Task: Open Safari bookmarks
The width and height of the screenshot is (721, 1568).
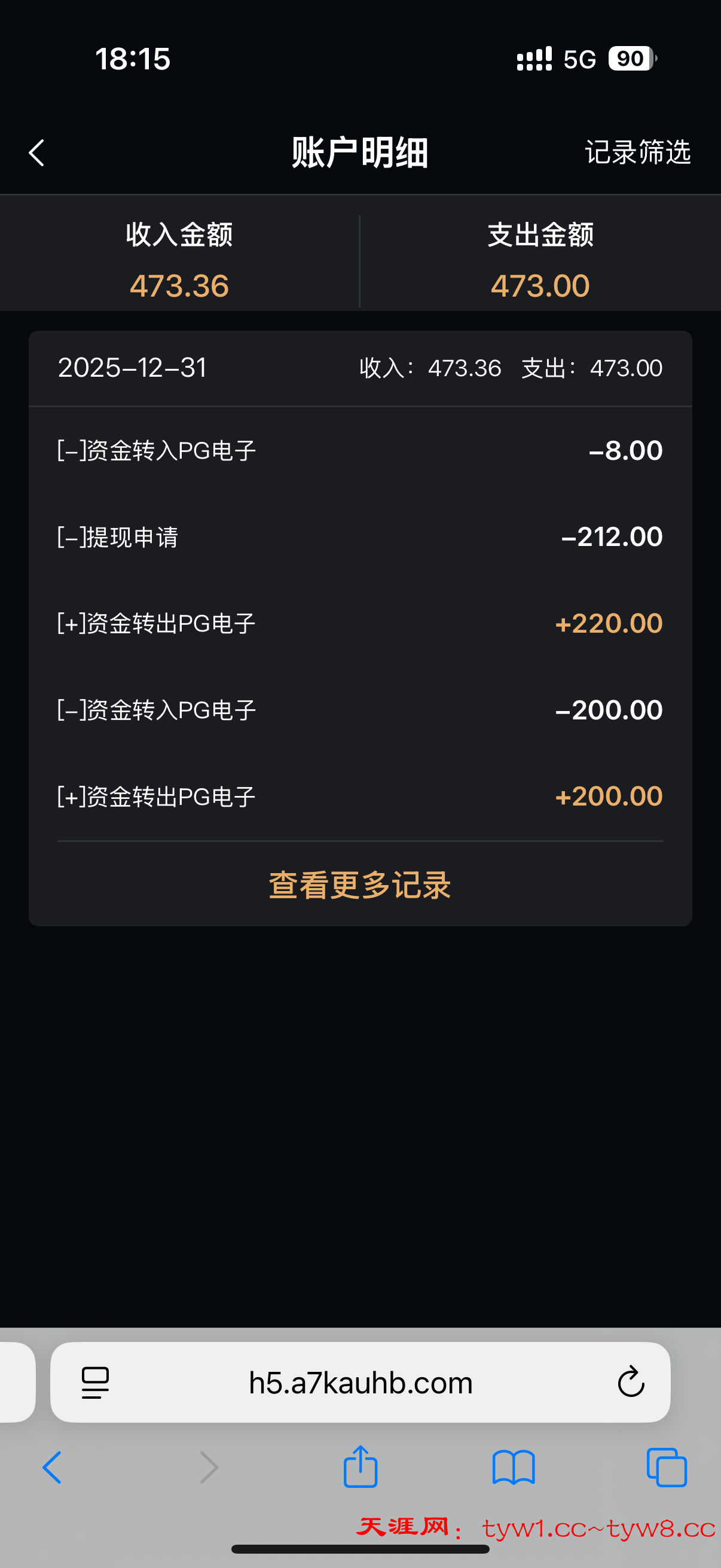Action: point(513,1467)
